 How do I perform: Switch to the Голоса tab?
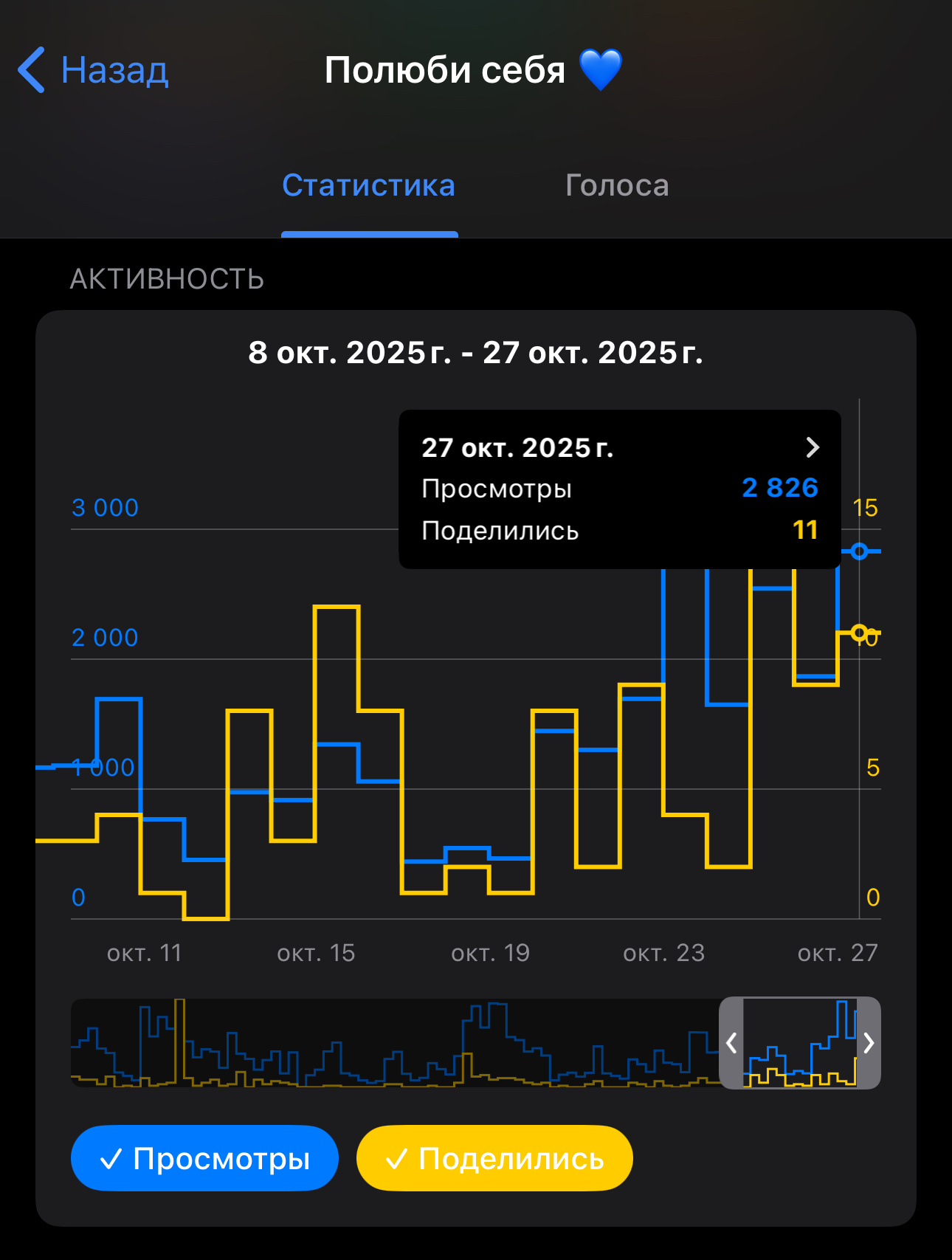[616, 186]
